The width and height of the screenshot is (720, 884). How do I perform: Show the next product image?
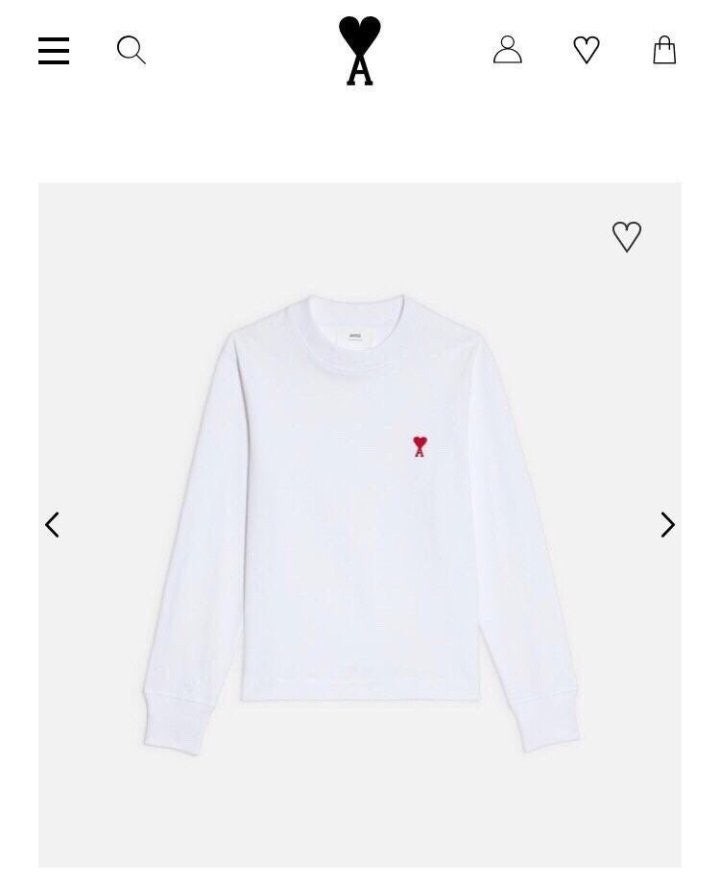pyautogui.click(x=667, y=524)
